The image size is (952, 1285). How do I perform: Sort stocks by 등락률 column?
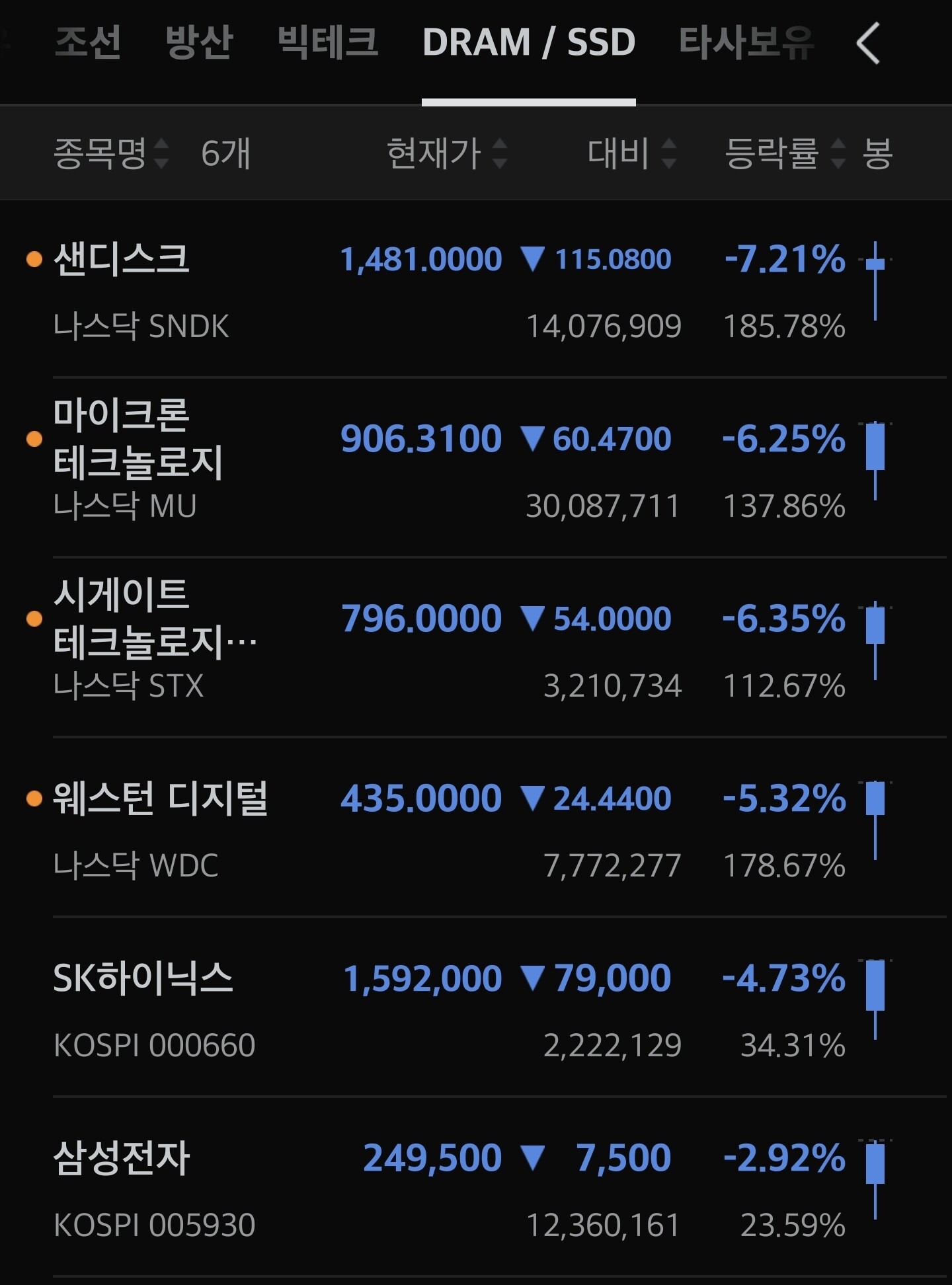(785, 153)
